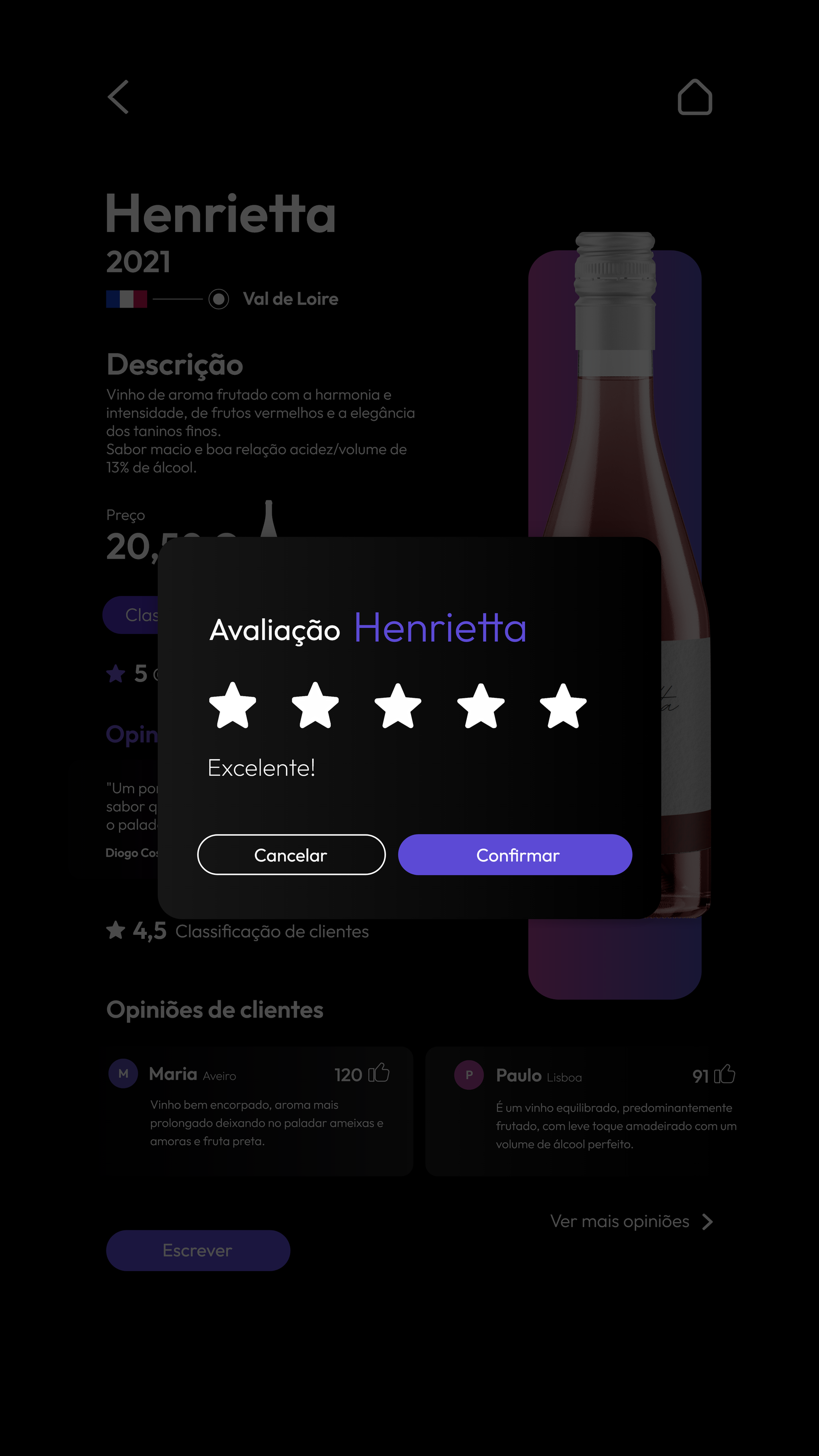Choose the third star rating
819x1456 pixels.
(398, 705)
